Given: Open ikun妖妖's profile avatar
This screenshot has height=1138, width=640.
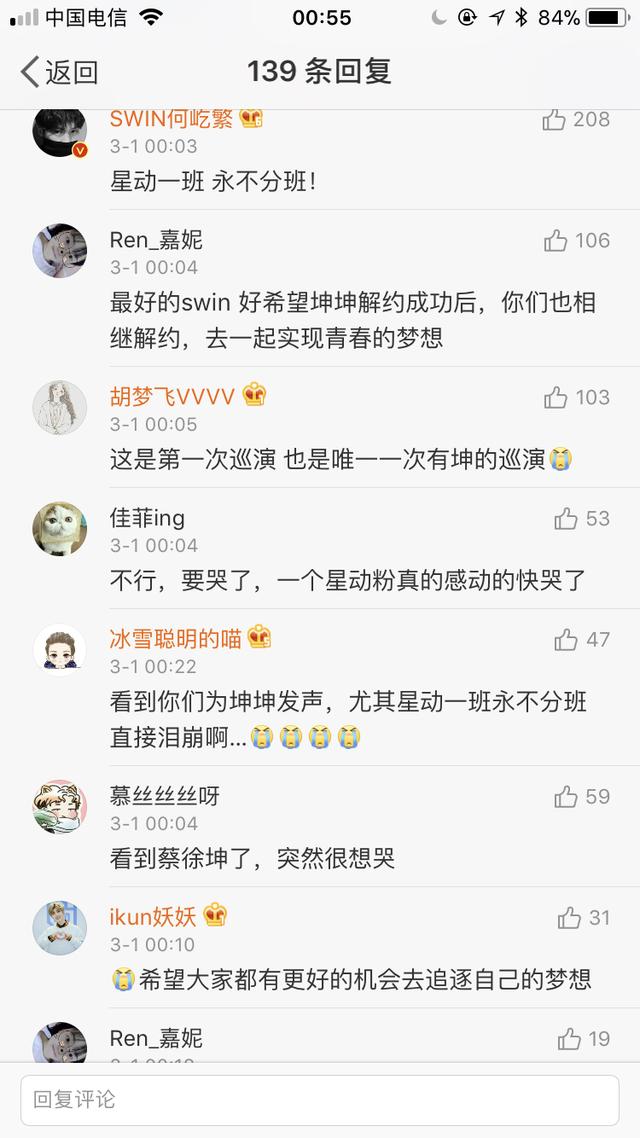Looking at the screenshot, I should click(60, 928).
